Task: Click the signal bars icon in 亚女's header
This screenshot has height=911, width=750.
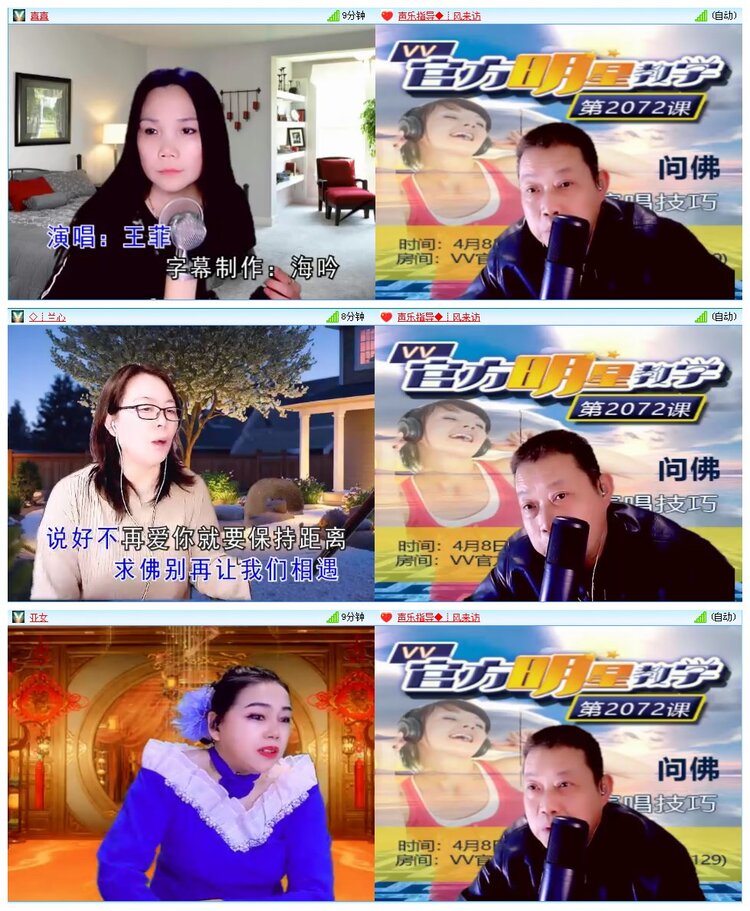Action: (x=333, y=618)
